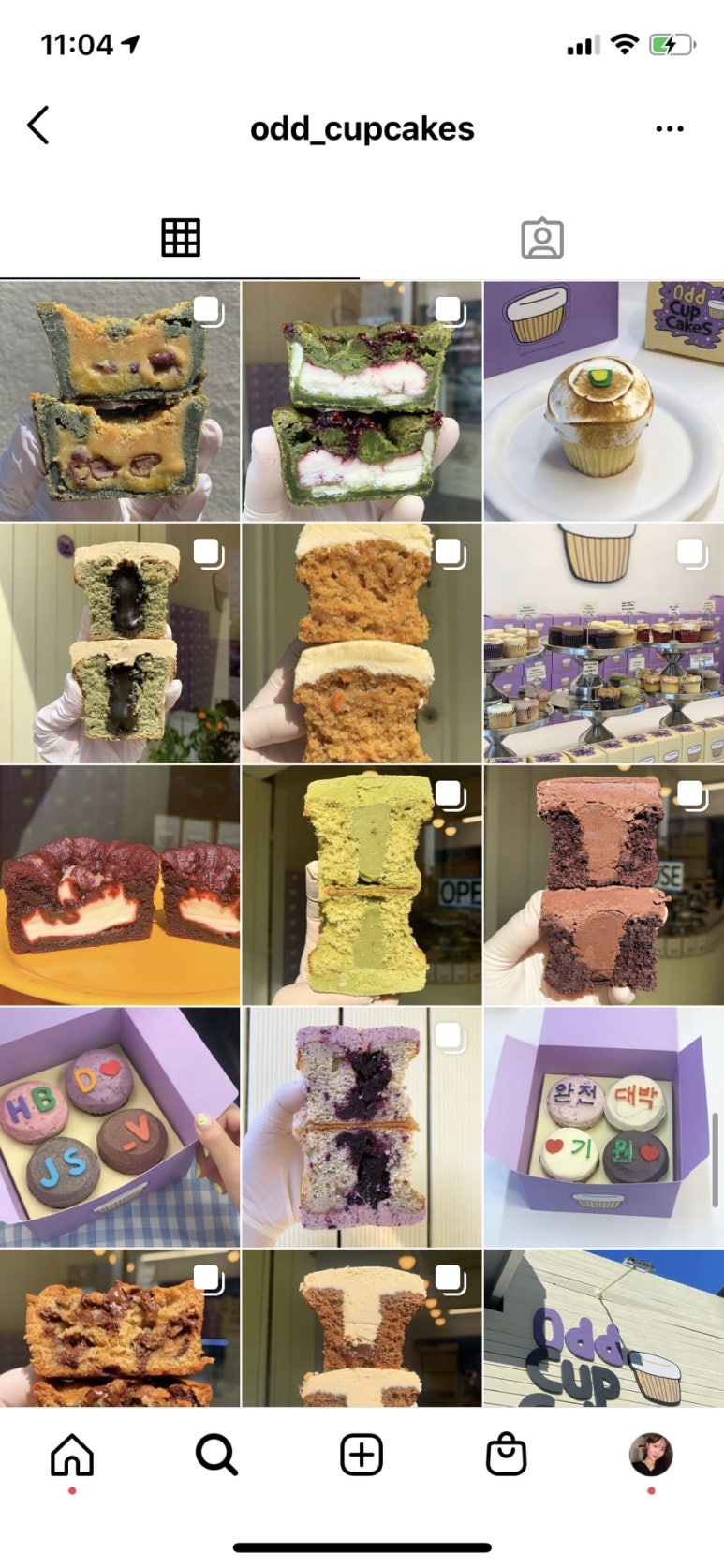Open the blueberry filled cupcake post
Screen dimensions: 724x1568
(362, 1127)
